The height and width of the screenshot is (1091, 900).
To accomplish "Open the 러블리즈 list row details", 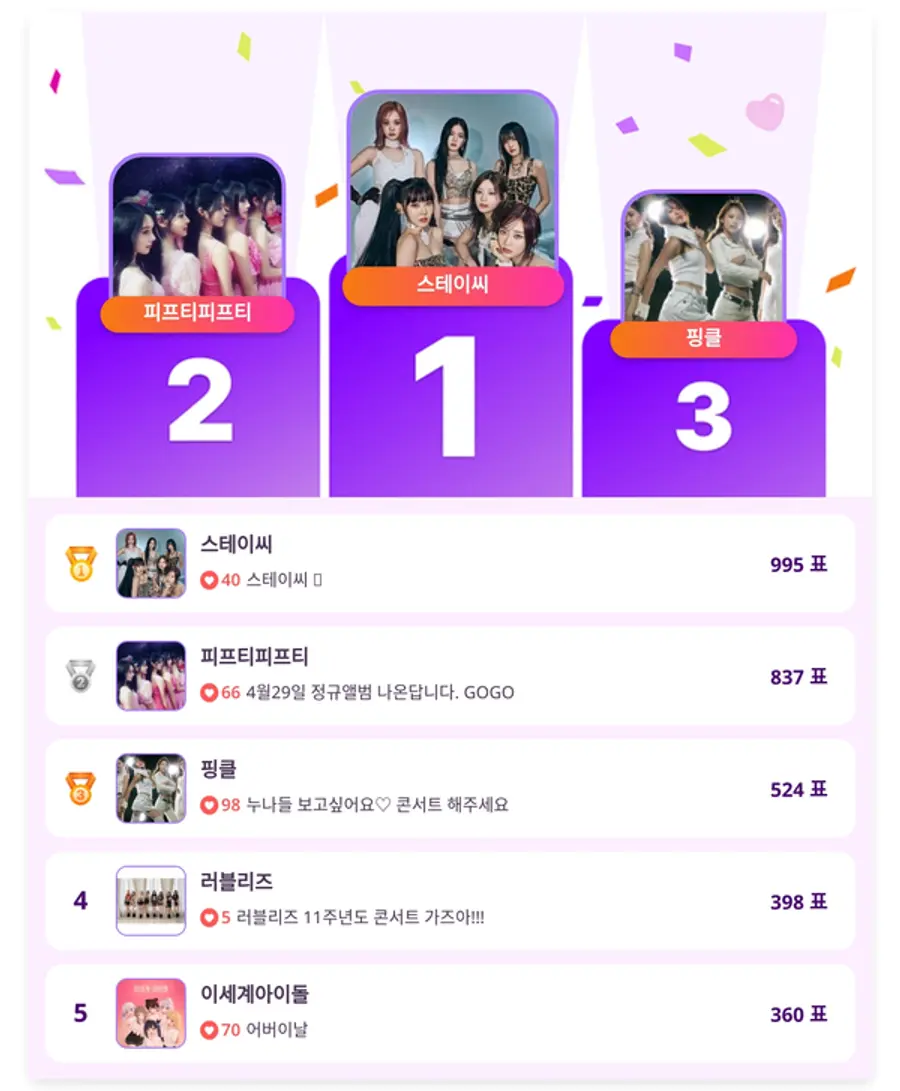I will coord(450,901).
